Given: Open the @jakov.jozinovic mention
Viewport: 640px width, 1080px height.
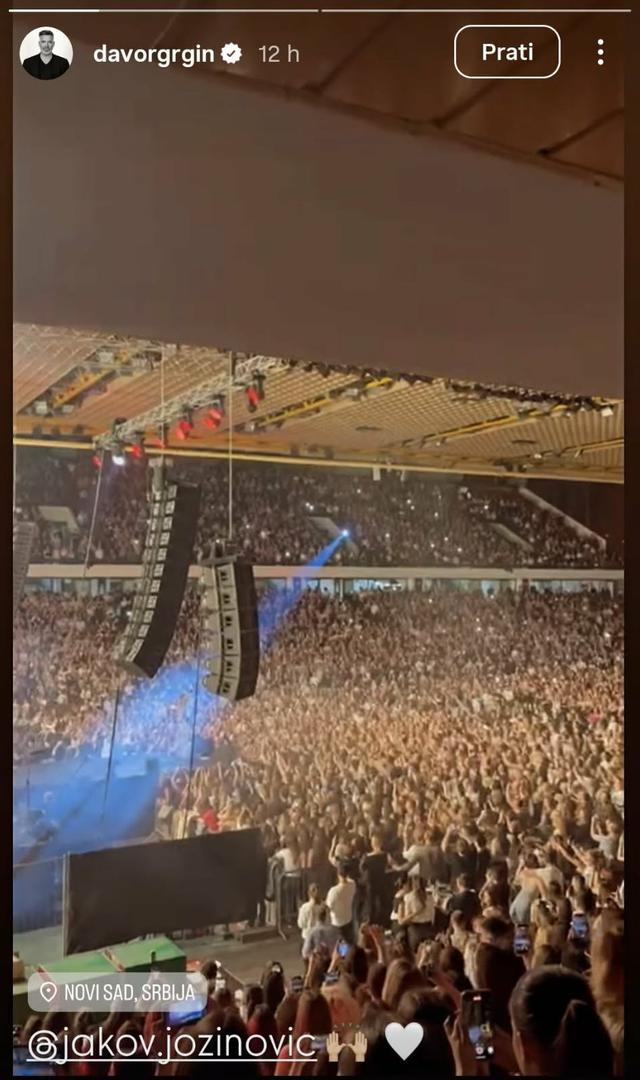Looking at the screenshot, I should (x=170, y=1045).
